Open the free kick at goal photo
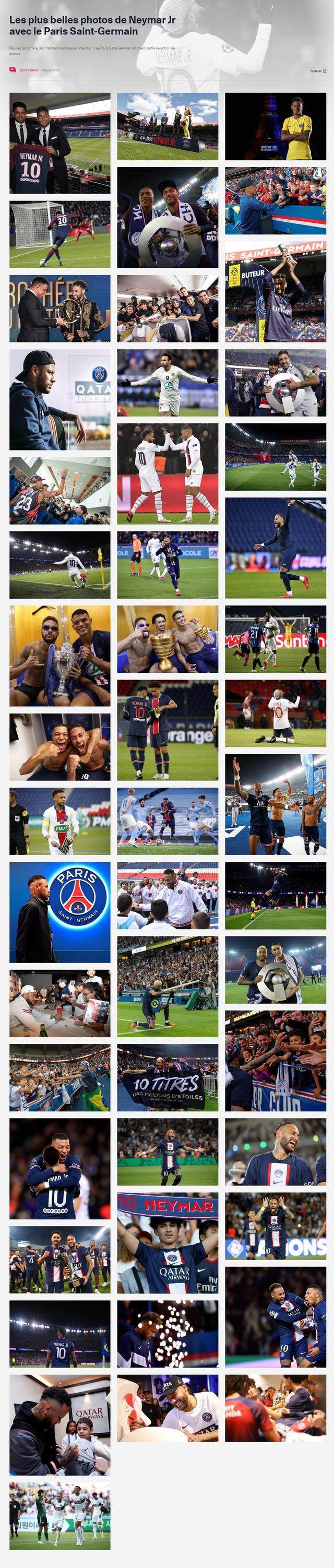This screenshot has width=334, height=1568. pos(59,234)
